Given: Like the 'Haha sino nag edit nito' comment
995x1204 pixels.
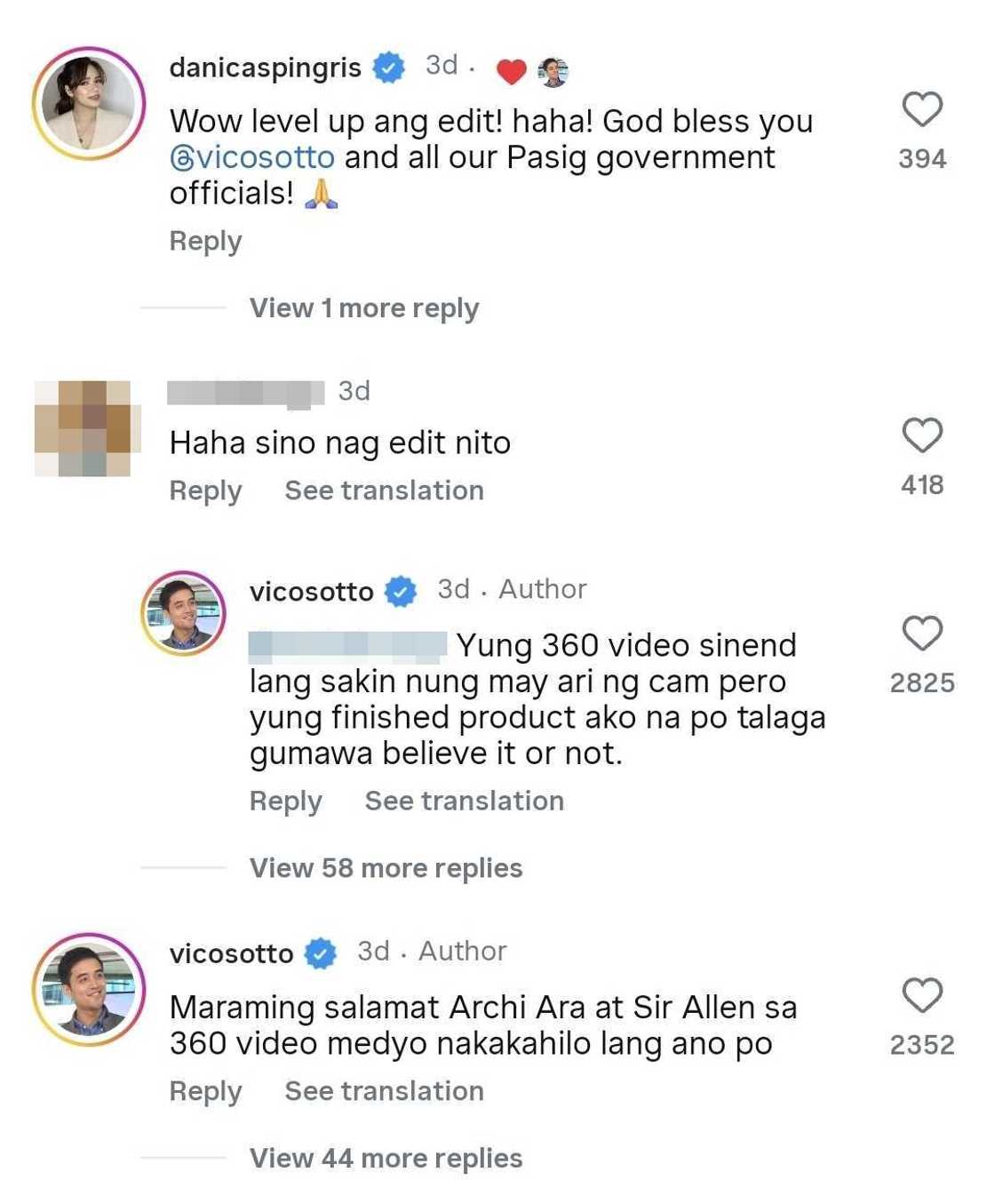Looking at the screenshot, I should [x=923, y=435].
